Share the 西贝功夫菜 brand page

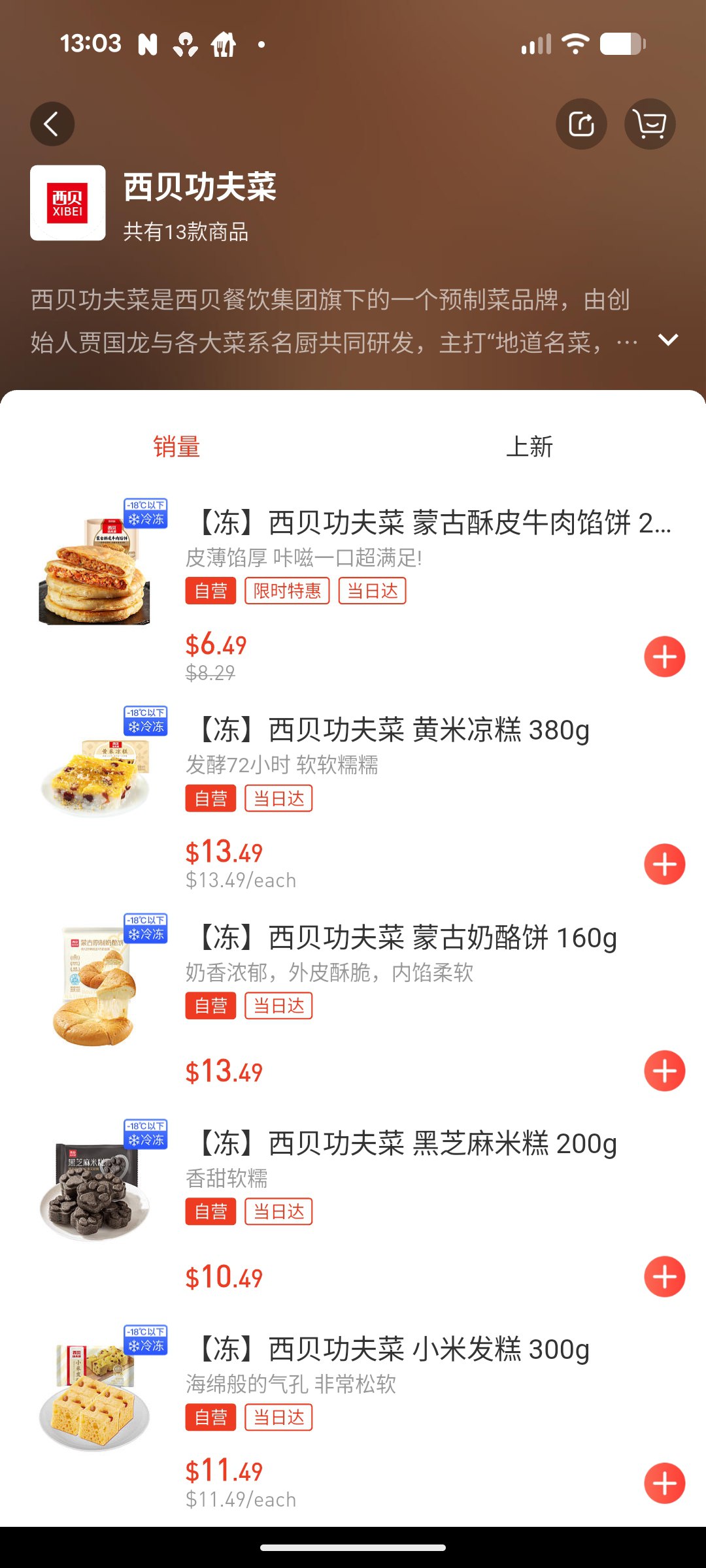(581, 124)
